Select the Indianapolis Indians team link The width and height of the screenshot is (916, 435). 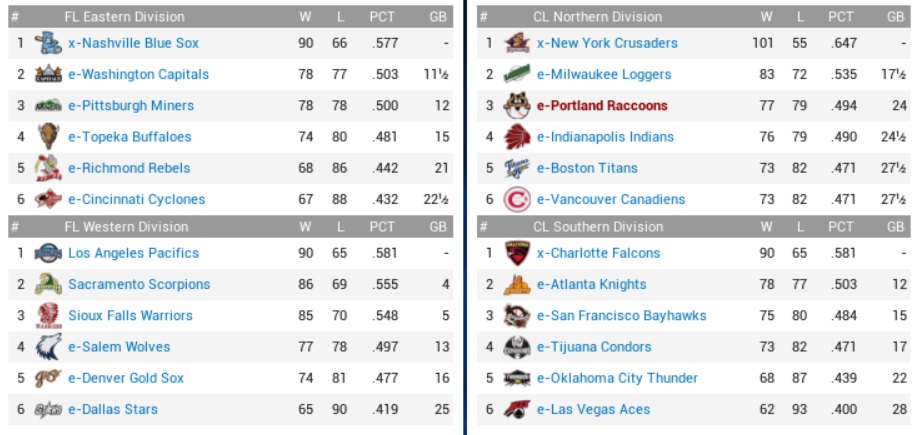605,137
